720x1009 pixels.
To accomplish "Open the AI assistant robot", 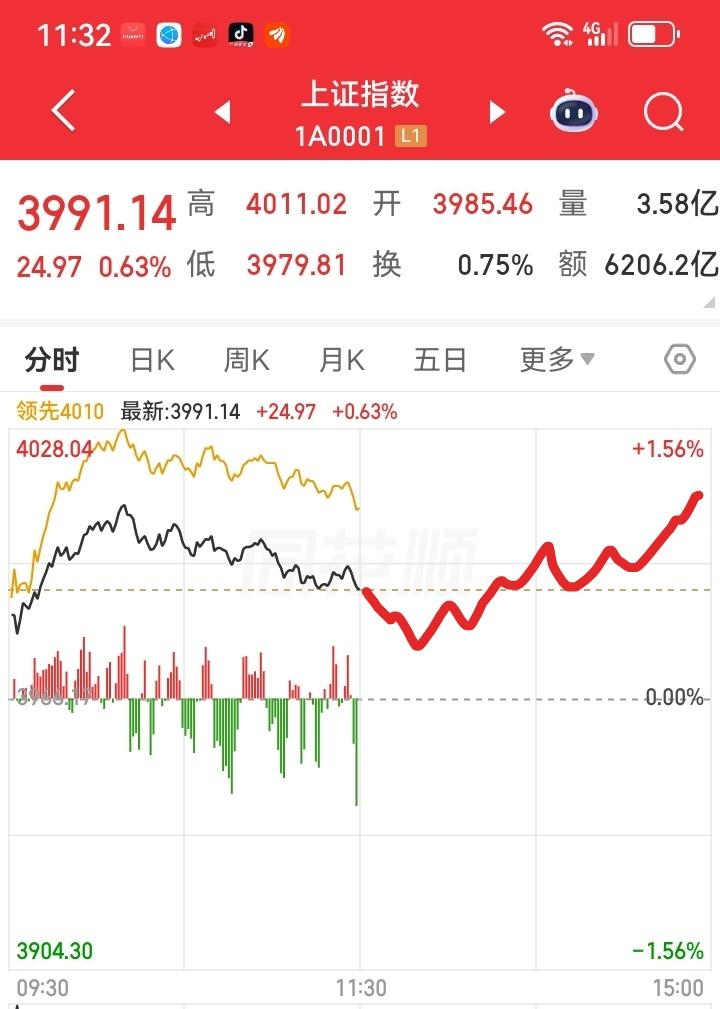I will [572, 111].
